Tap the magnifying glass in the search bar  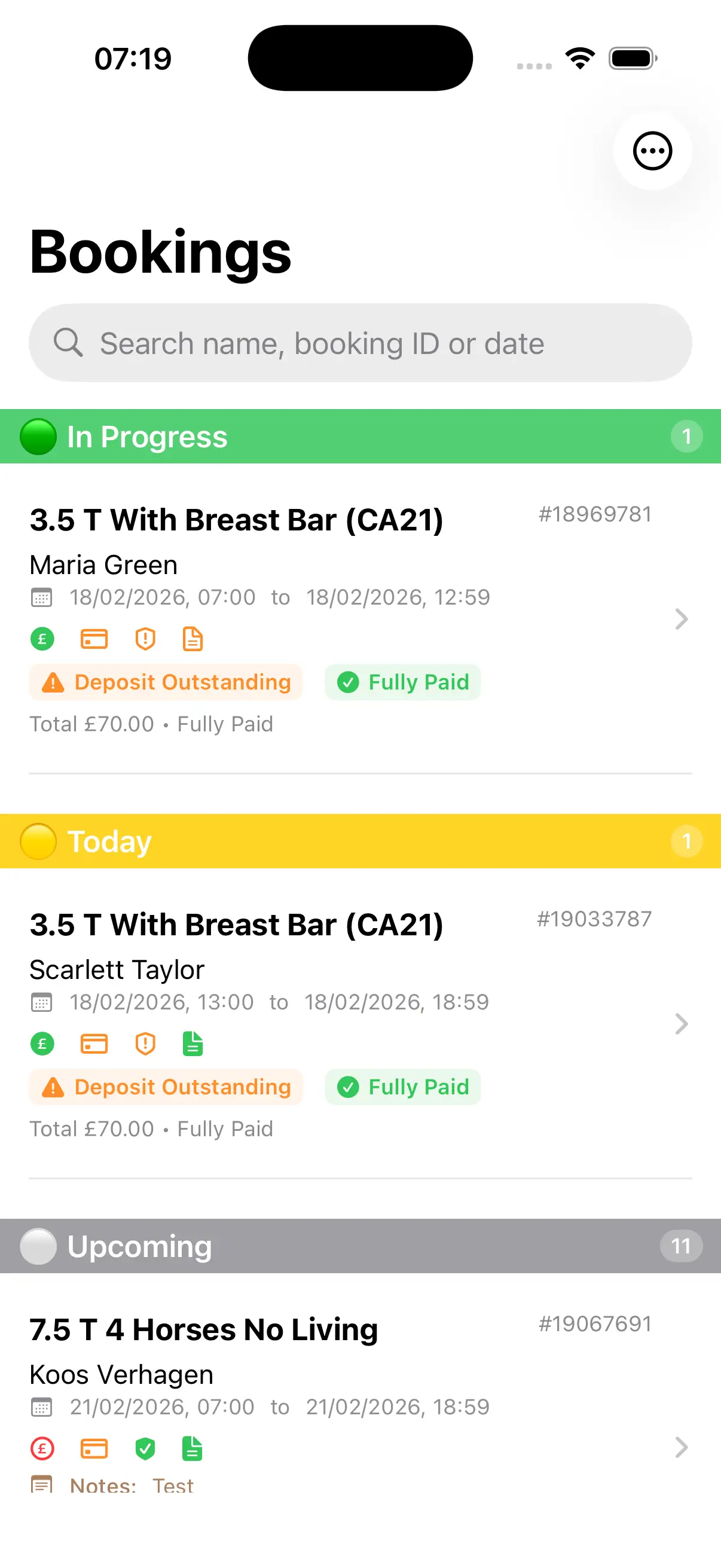69,343
